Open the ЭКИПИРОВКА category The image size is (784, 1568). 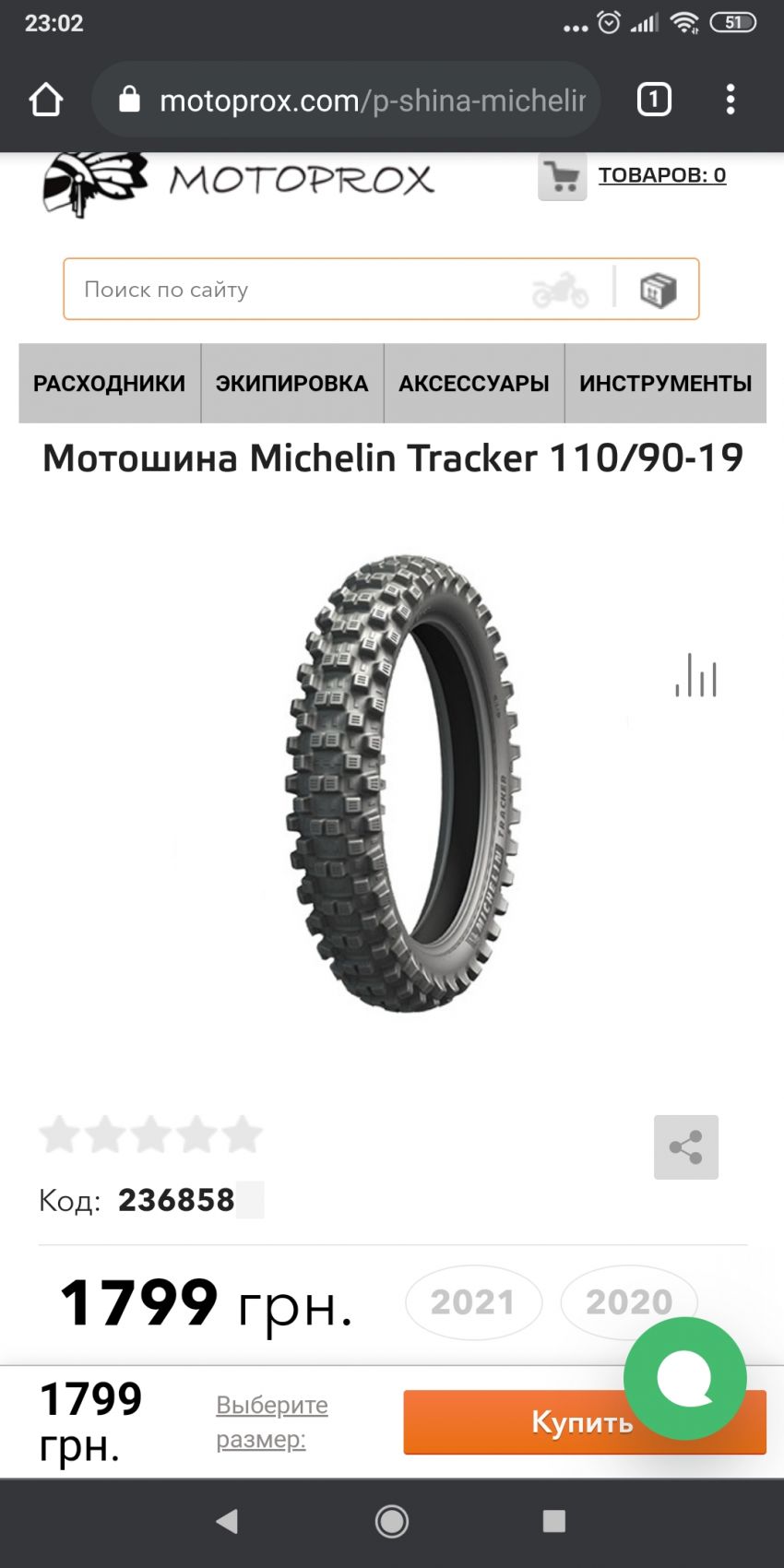291,384
